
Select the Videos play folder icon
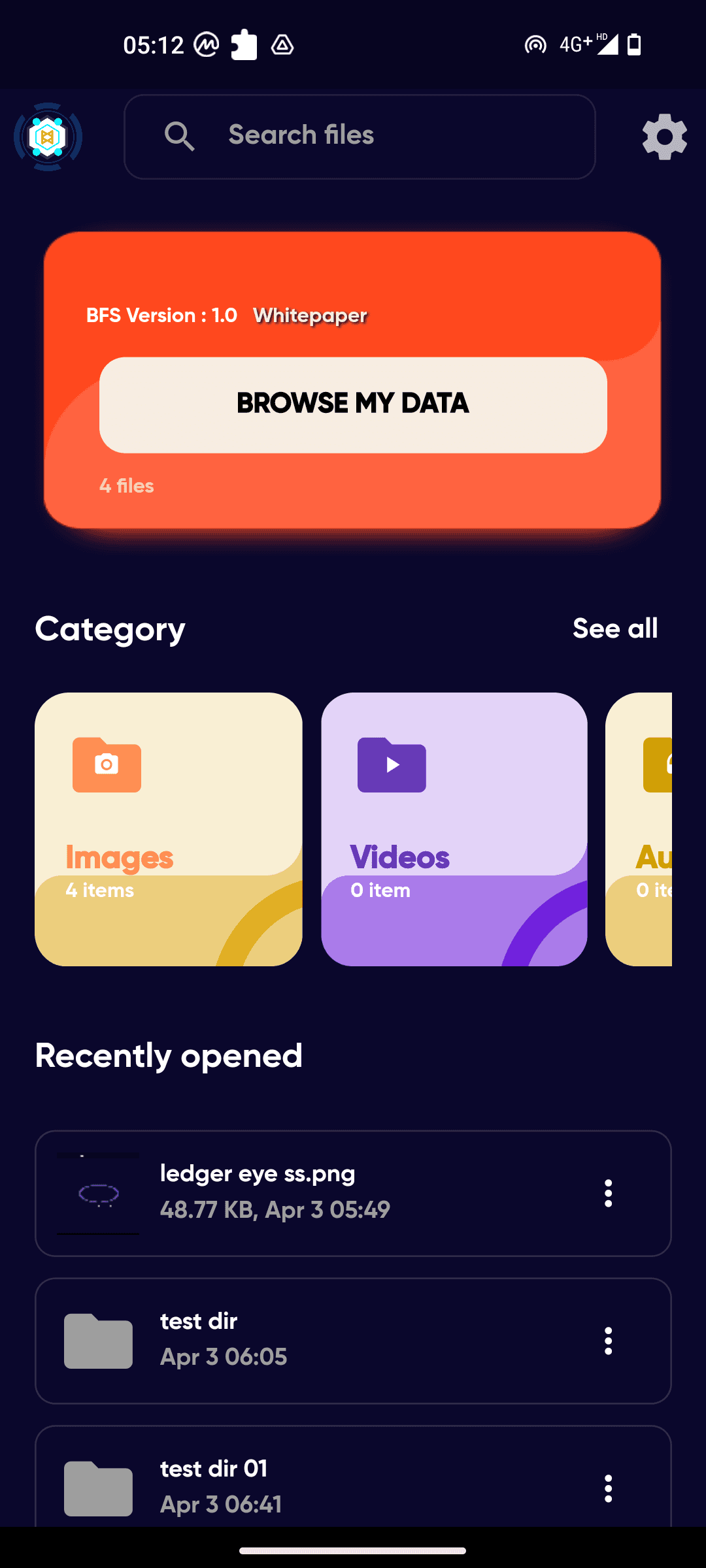(x=390, y=765)
